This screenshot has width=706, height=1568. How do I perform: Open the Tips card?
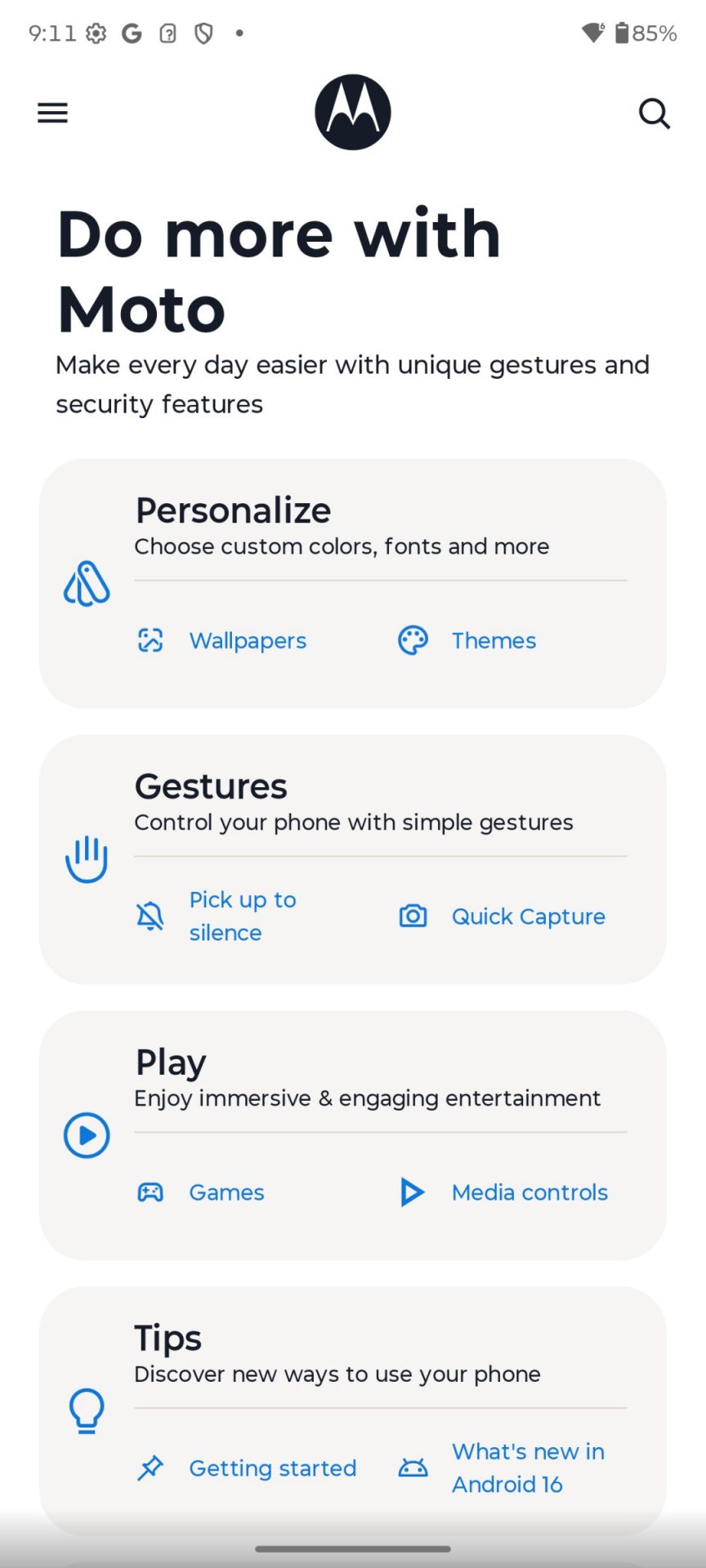[168, 1339]
